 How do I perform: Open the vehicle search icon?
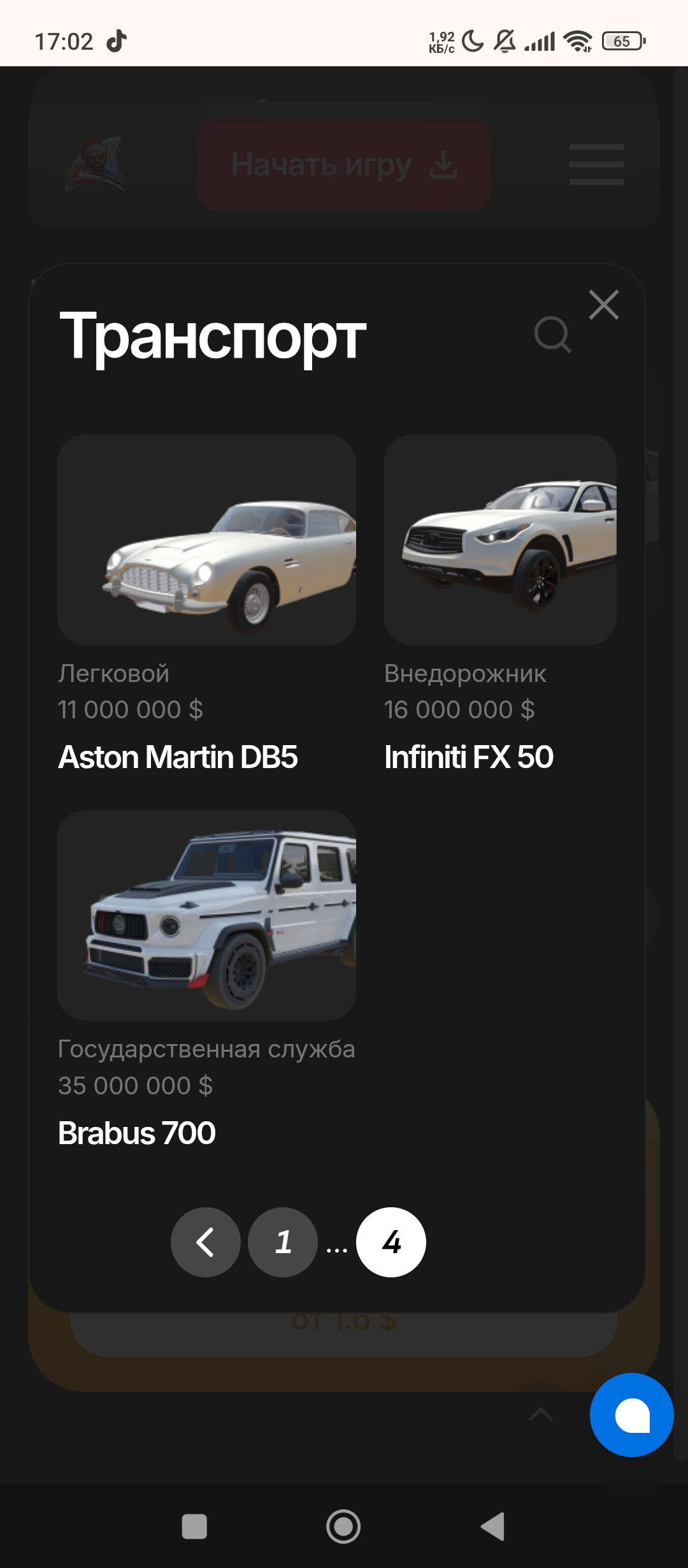[x=552, y=334]
